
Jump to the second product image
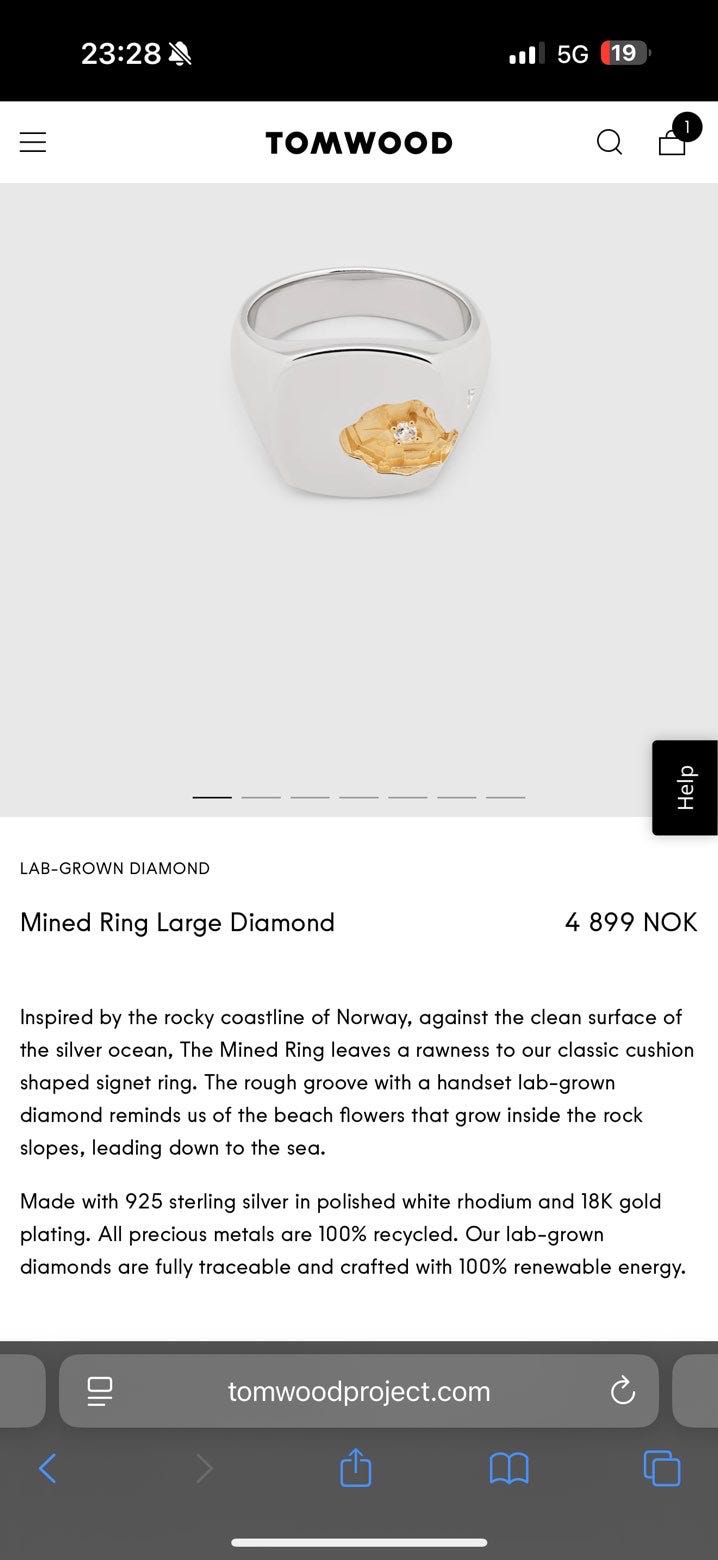pyautogui.click(x=260, y=797)
